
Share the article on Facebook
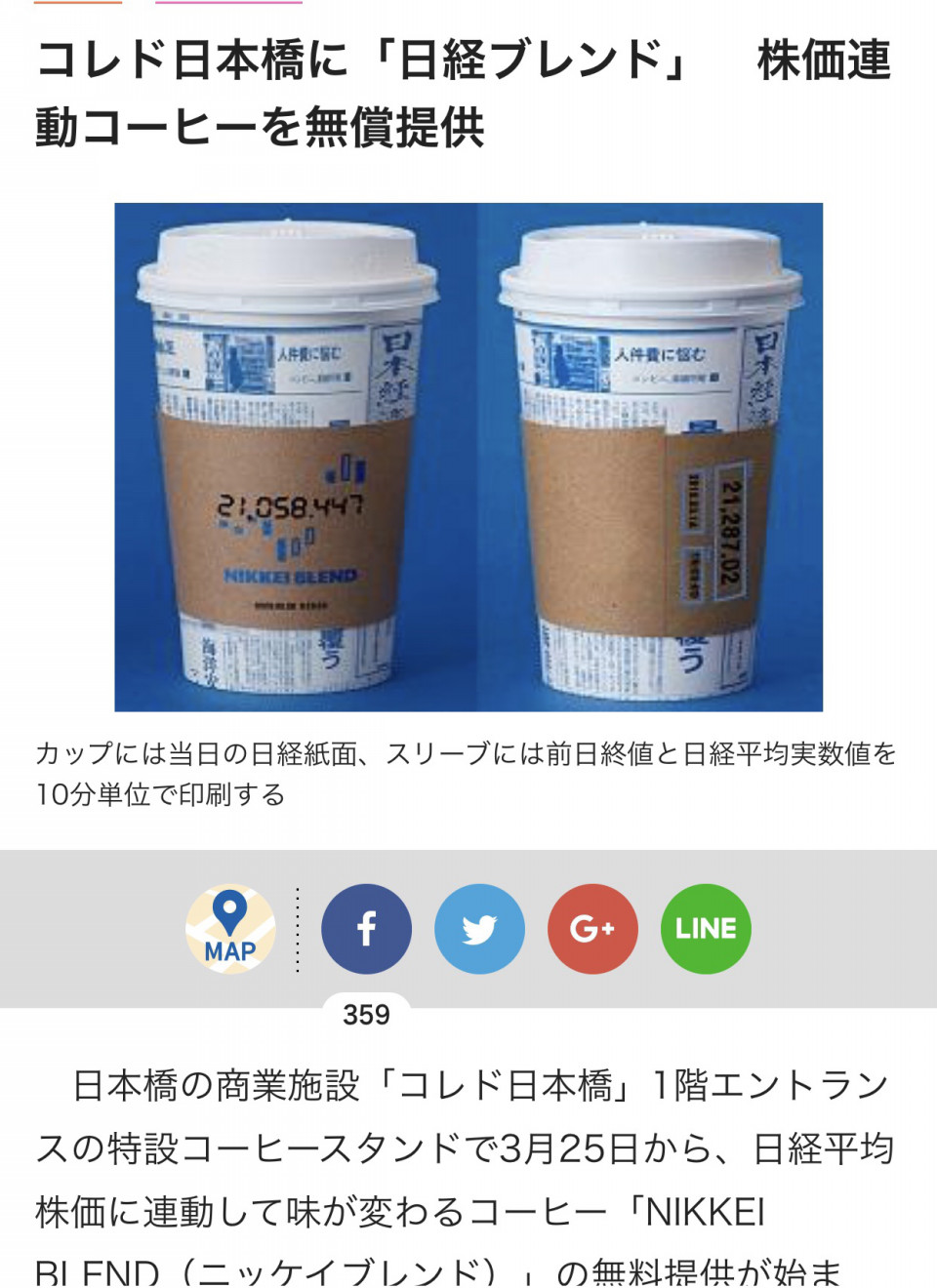click(x=366, y=929)
